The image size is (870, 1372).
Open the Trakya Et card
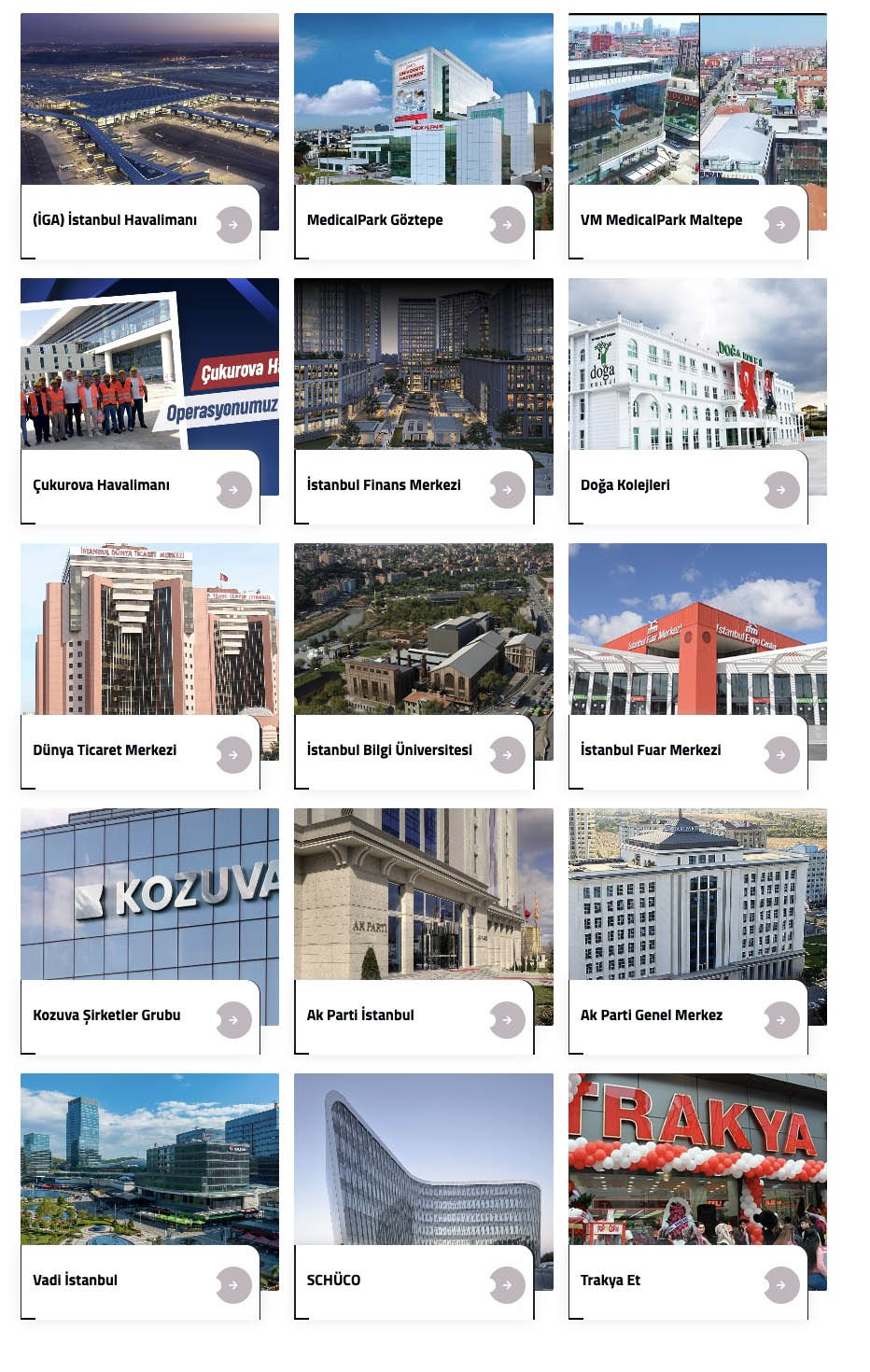(610, 1281)
